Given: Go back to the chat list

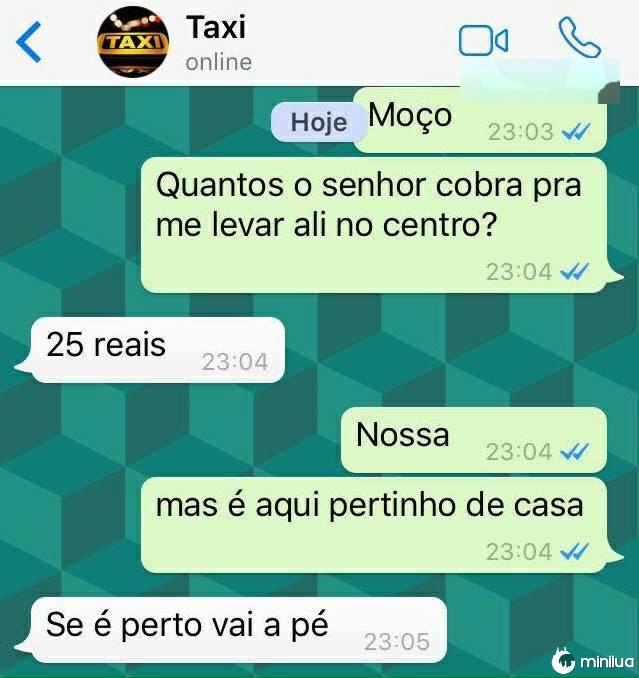Looking at the screenshot, I should [x=30, y=43].
